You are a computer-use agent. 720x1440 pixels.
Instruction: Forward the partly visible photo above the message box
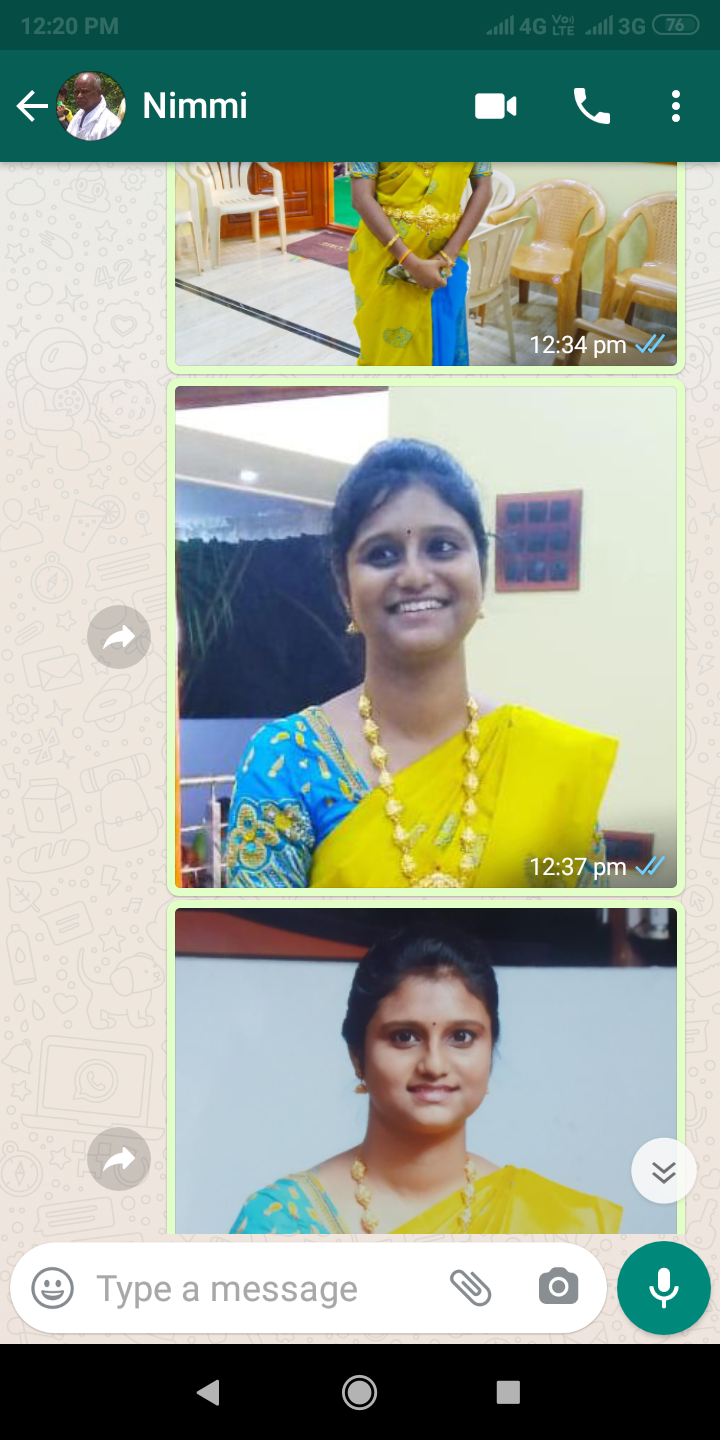click(x=119, y=1159)
